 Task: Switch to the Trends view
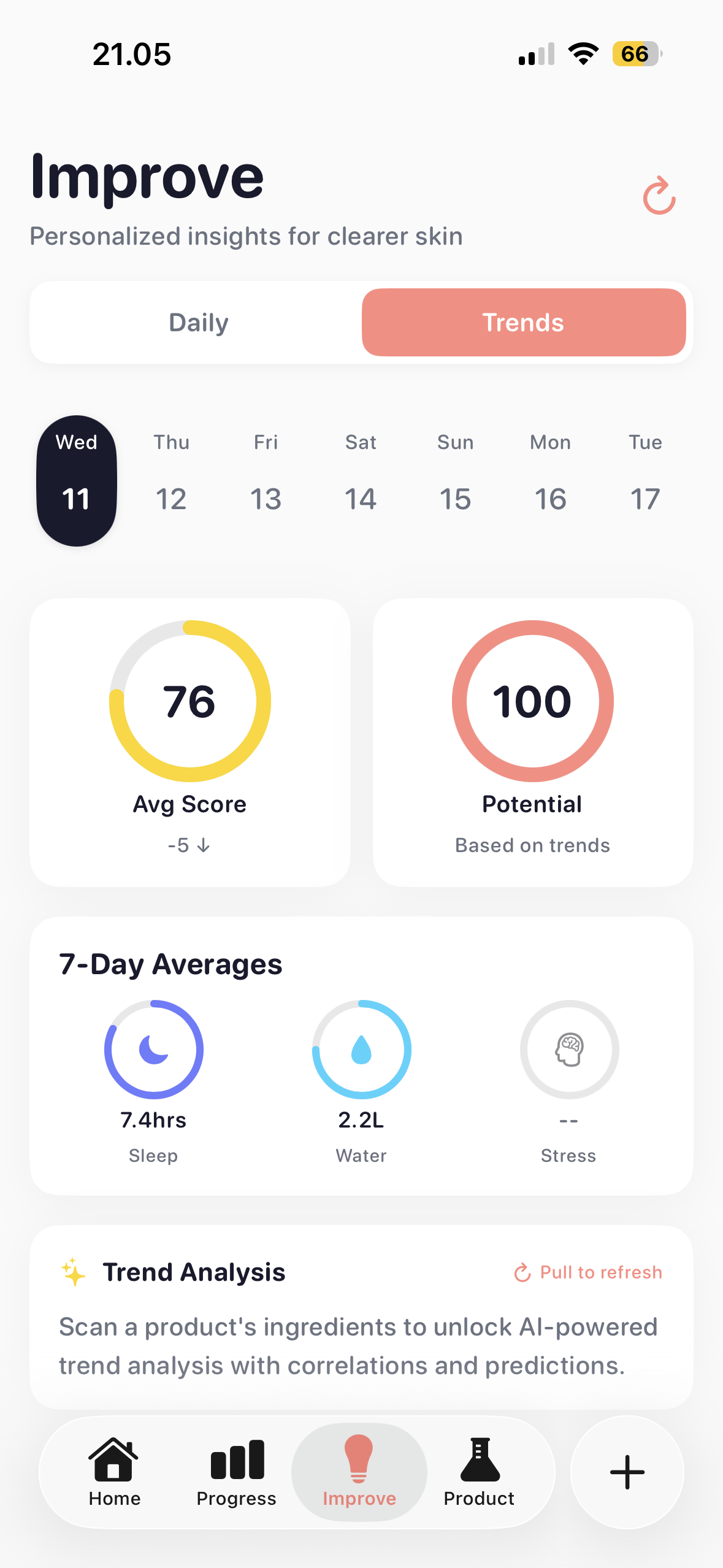523,322
